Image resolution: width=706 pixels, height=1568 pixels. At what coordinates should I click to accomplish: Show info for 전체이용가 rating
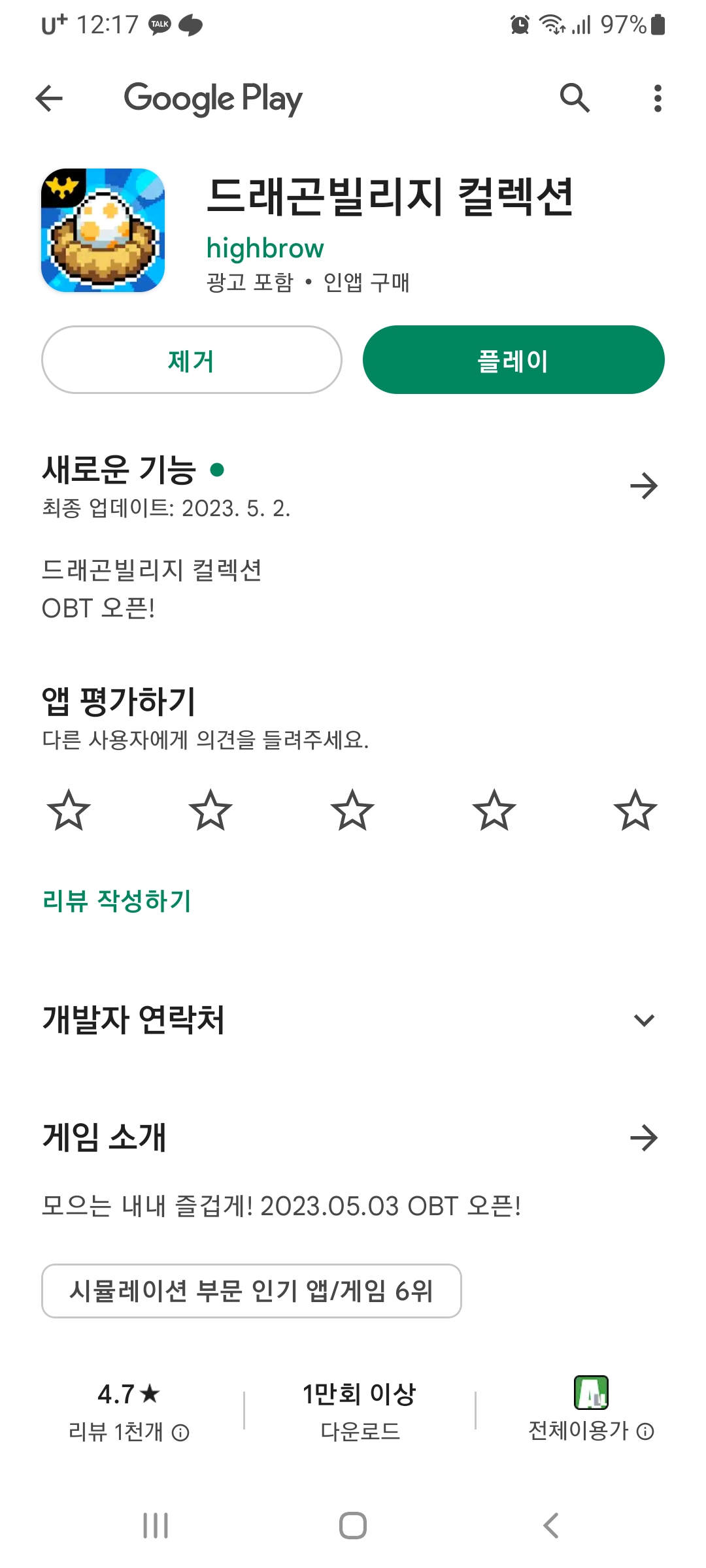click(x=645, y=1431)
